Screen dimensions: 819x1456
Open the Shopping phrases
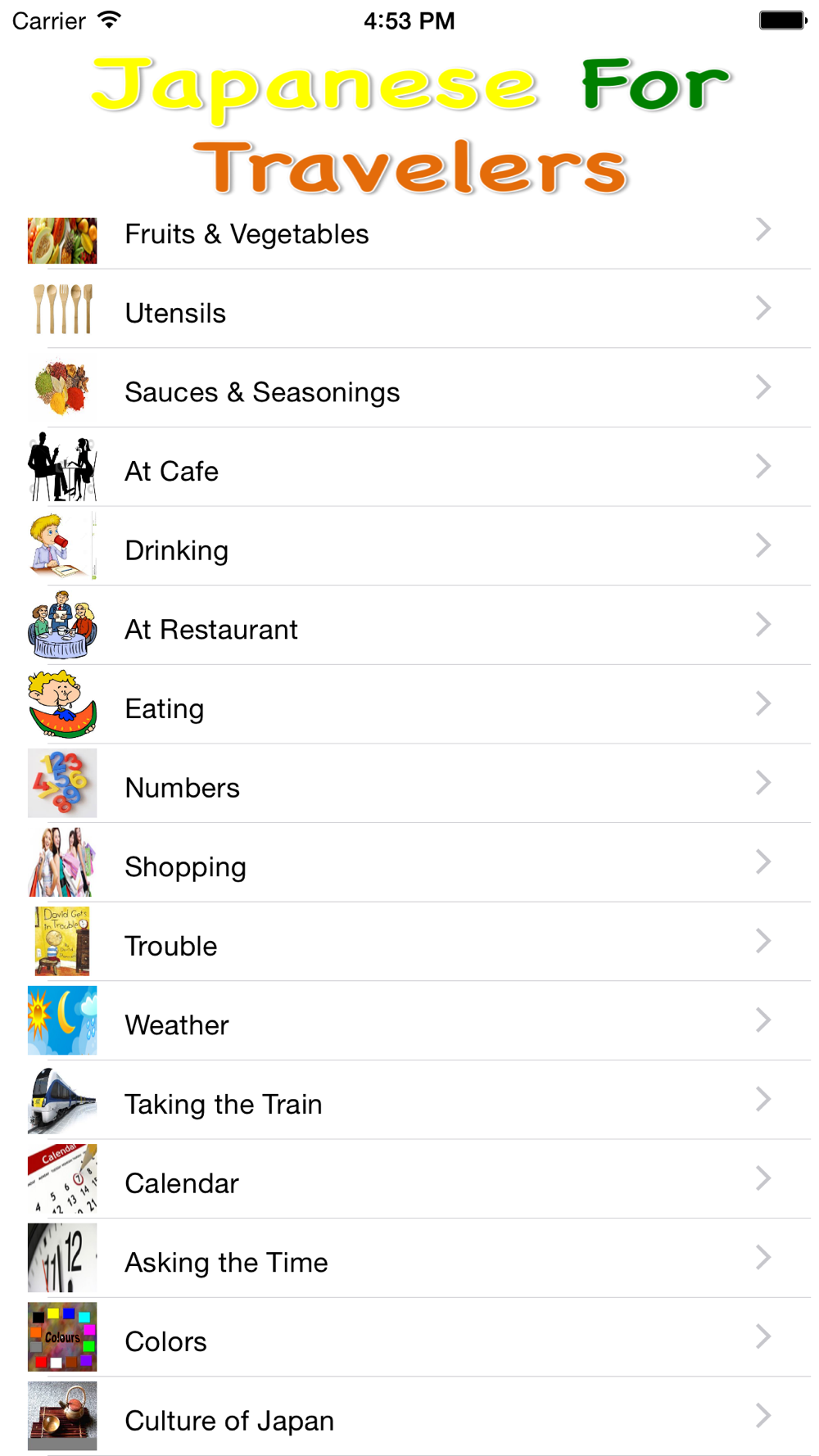click(409, 866)
